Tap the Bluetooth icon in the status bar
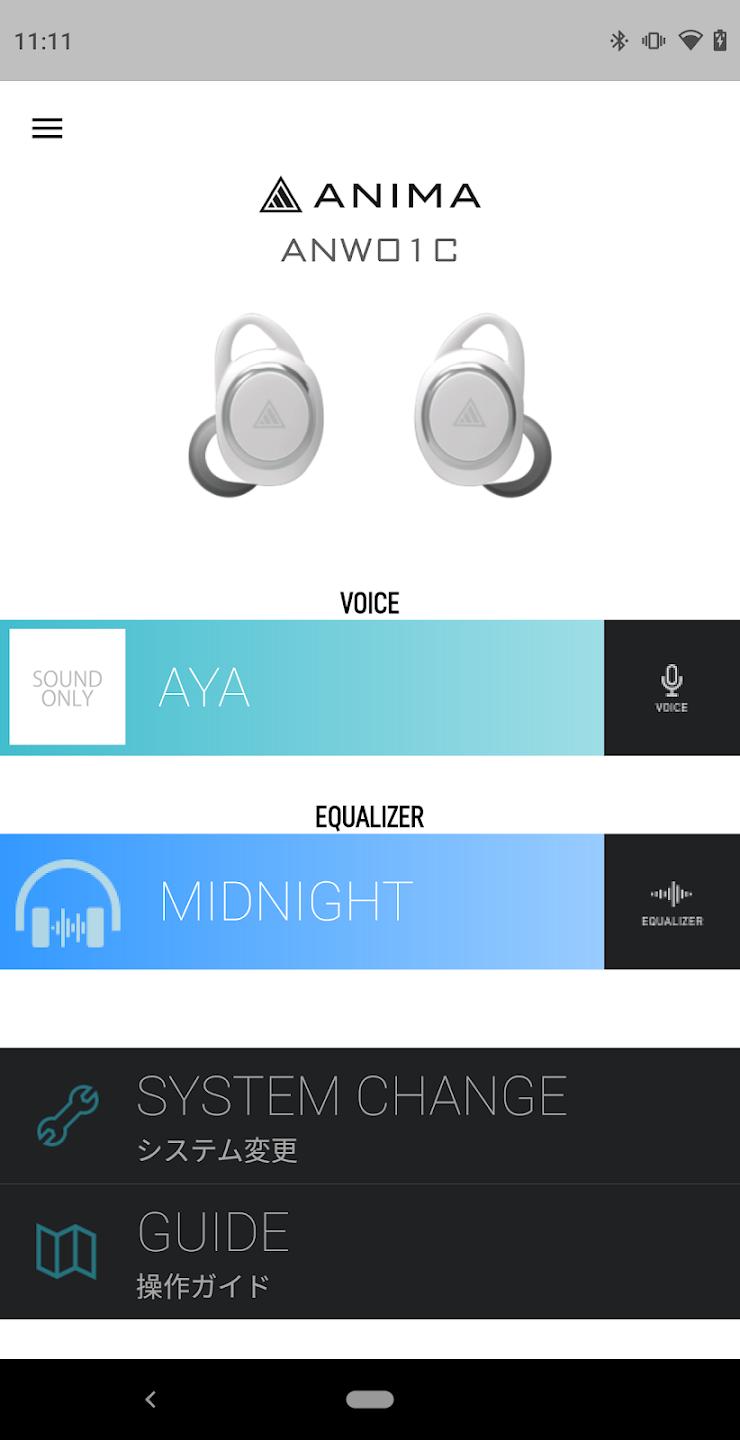 pos(617,41)
